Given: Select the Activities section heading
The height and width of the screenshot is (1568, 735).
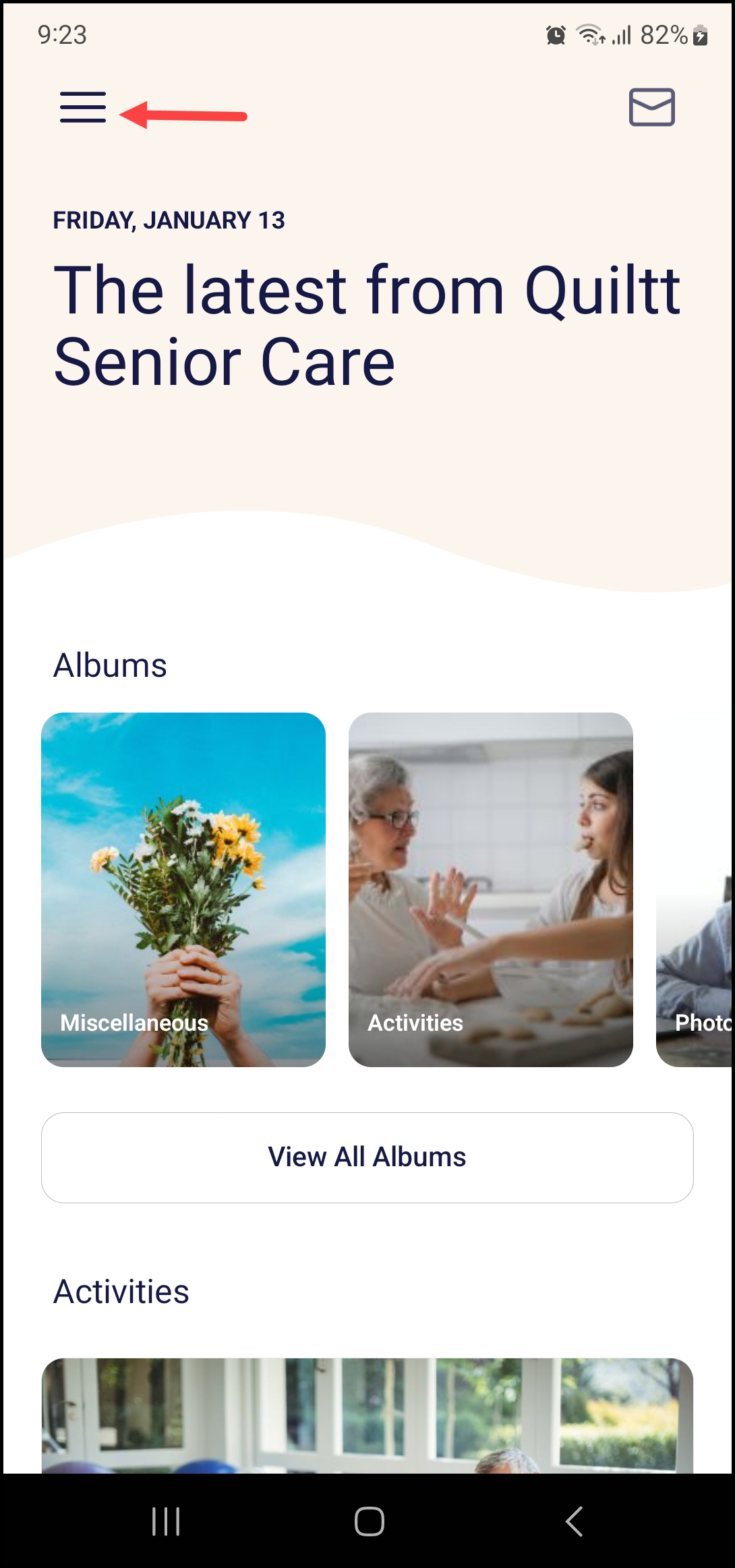Looking at the screenshot, I should tap(121, 1290).
